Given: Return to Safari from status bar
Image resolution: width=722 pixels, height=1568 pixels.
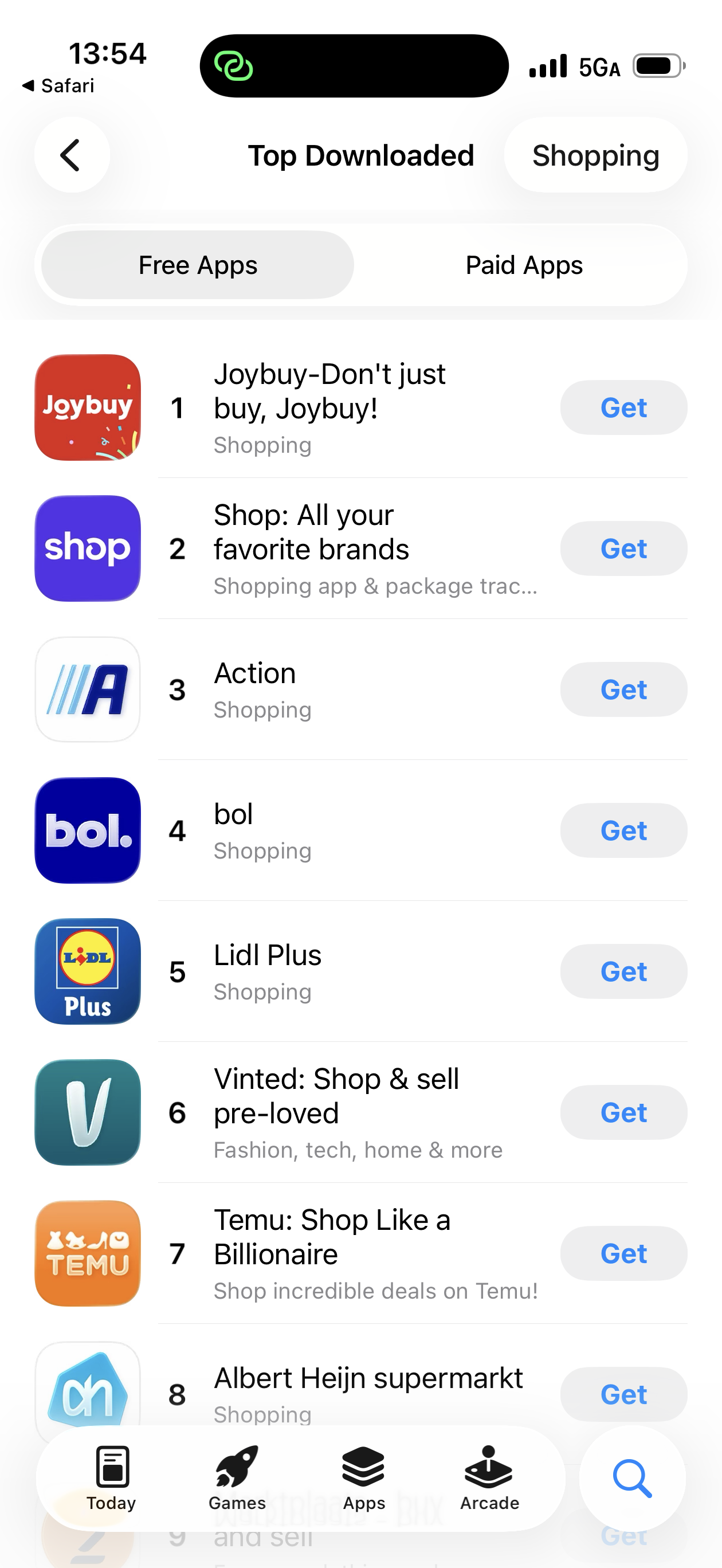Looking at the screenshot, I should click(58, 86).
